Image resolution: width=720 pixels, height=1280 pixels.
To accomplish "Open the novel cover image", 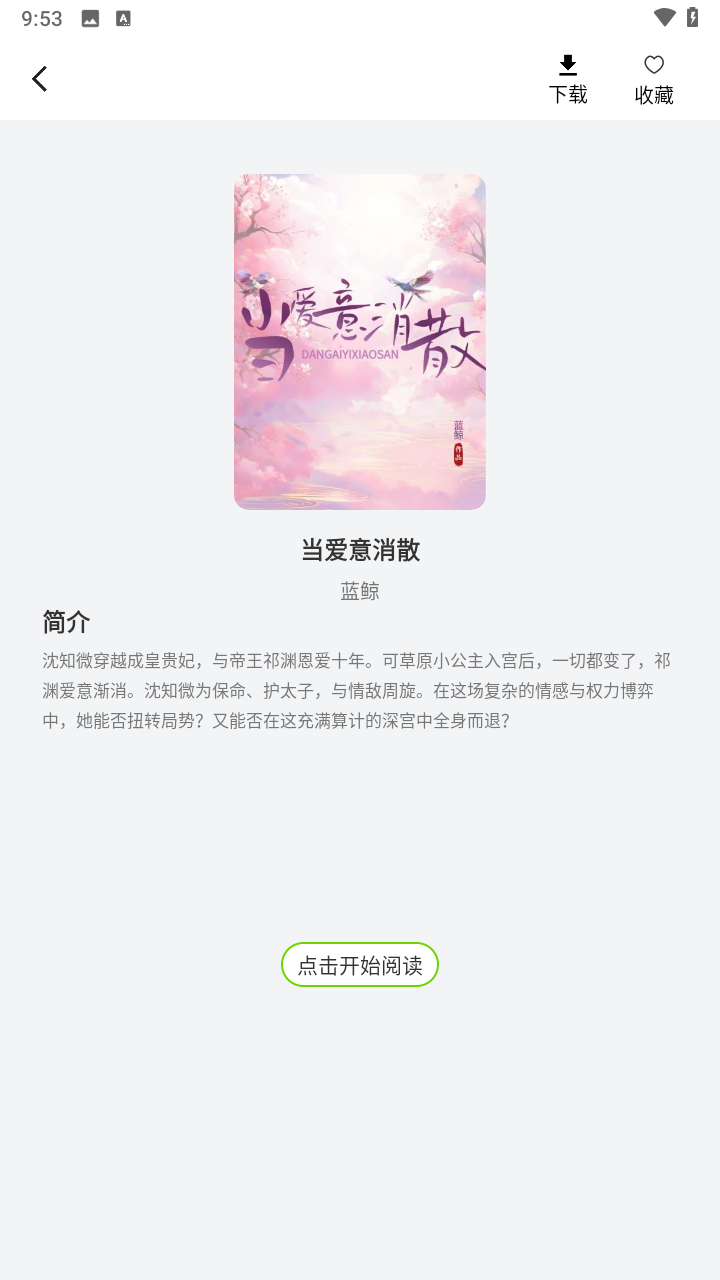I will pyautogui.click(x=360, y=341).
